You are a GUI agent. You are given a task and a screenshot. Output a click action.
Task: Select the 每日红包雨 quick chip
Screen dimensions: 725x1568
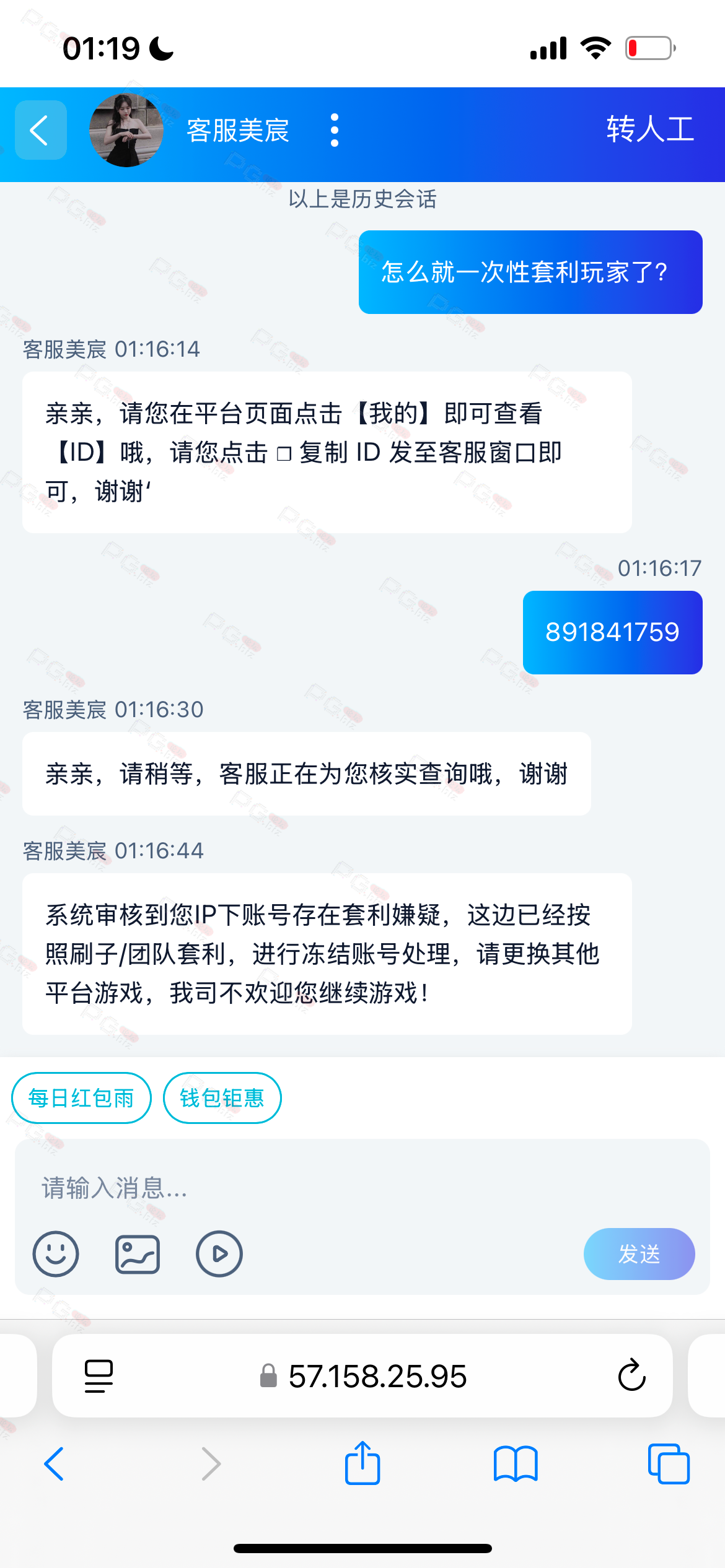(81, 1098)
